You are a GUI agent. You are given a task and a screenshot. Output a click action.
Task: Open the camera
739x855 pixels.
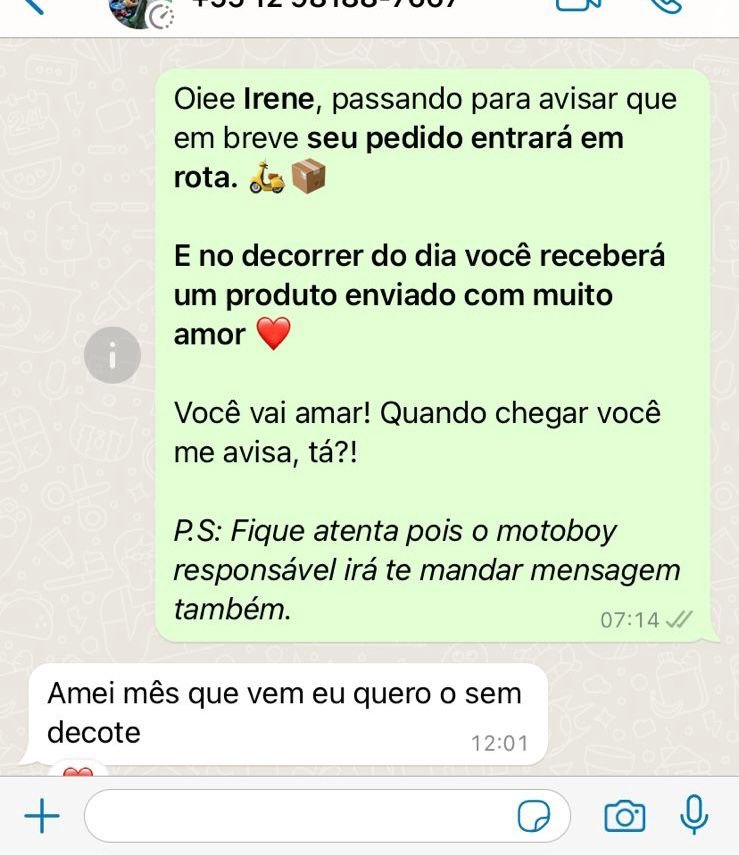[625, 818]
